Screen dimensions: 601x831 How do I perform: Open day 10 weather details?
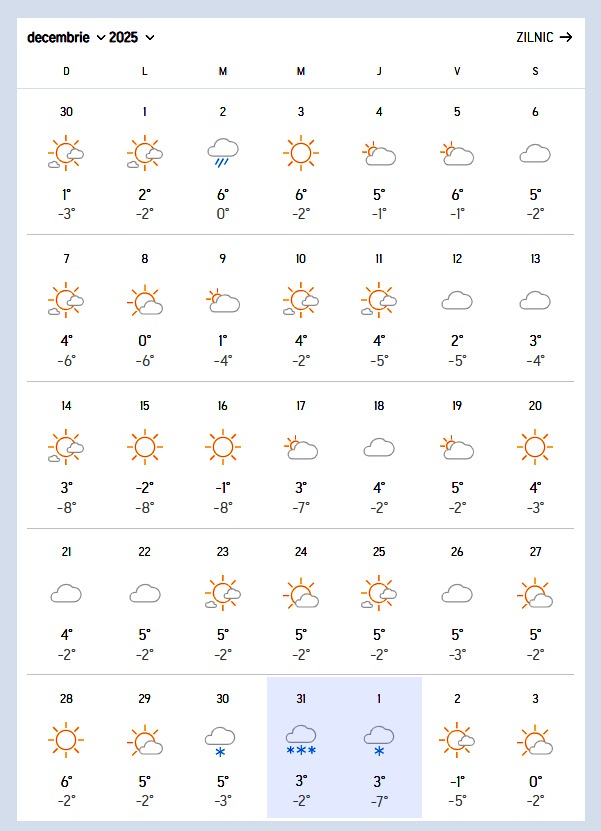tap(301, 305)
